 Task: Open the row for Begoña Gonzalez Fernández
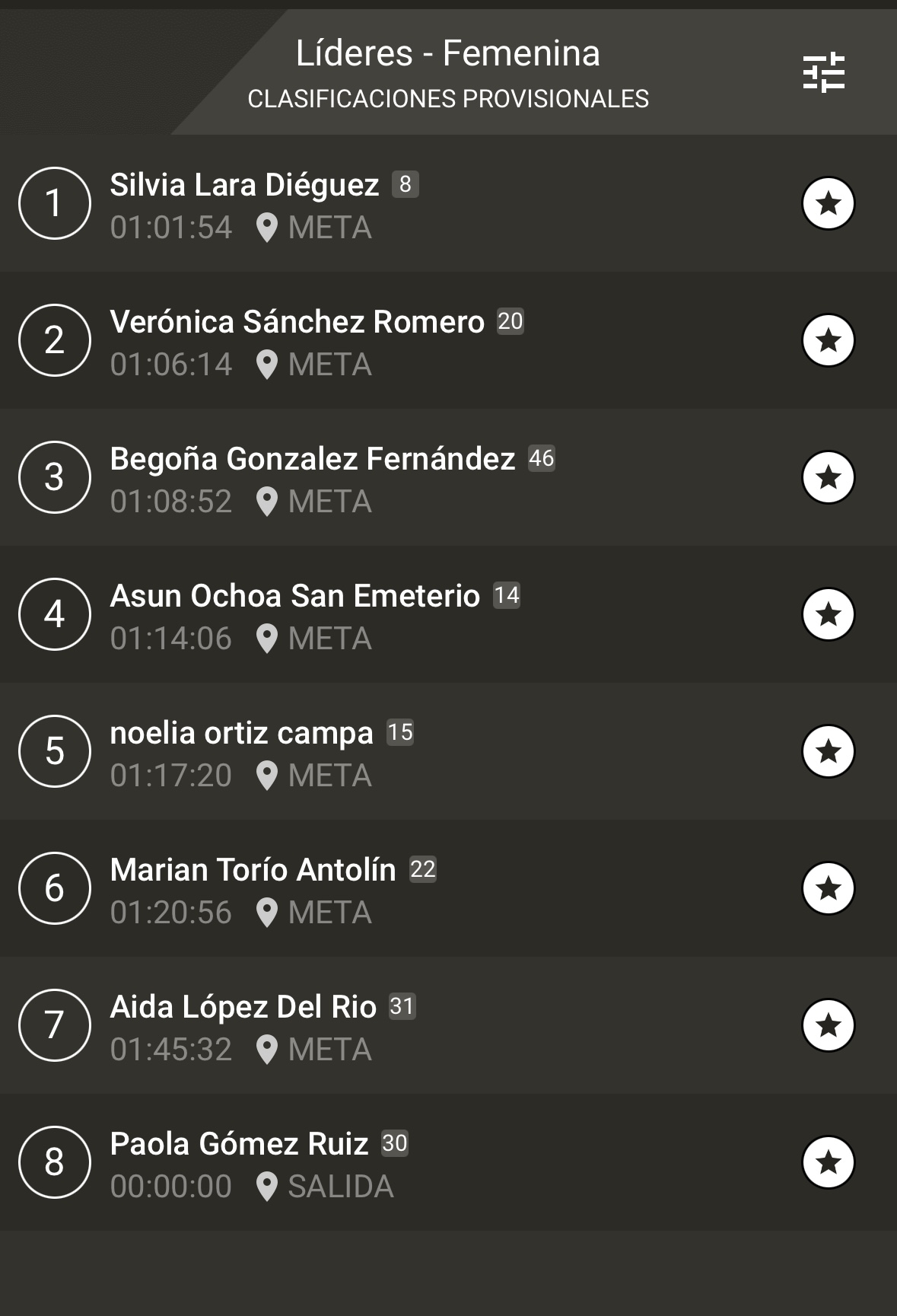point(380,478)
